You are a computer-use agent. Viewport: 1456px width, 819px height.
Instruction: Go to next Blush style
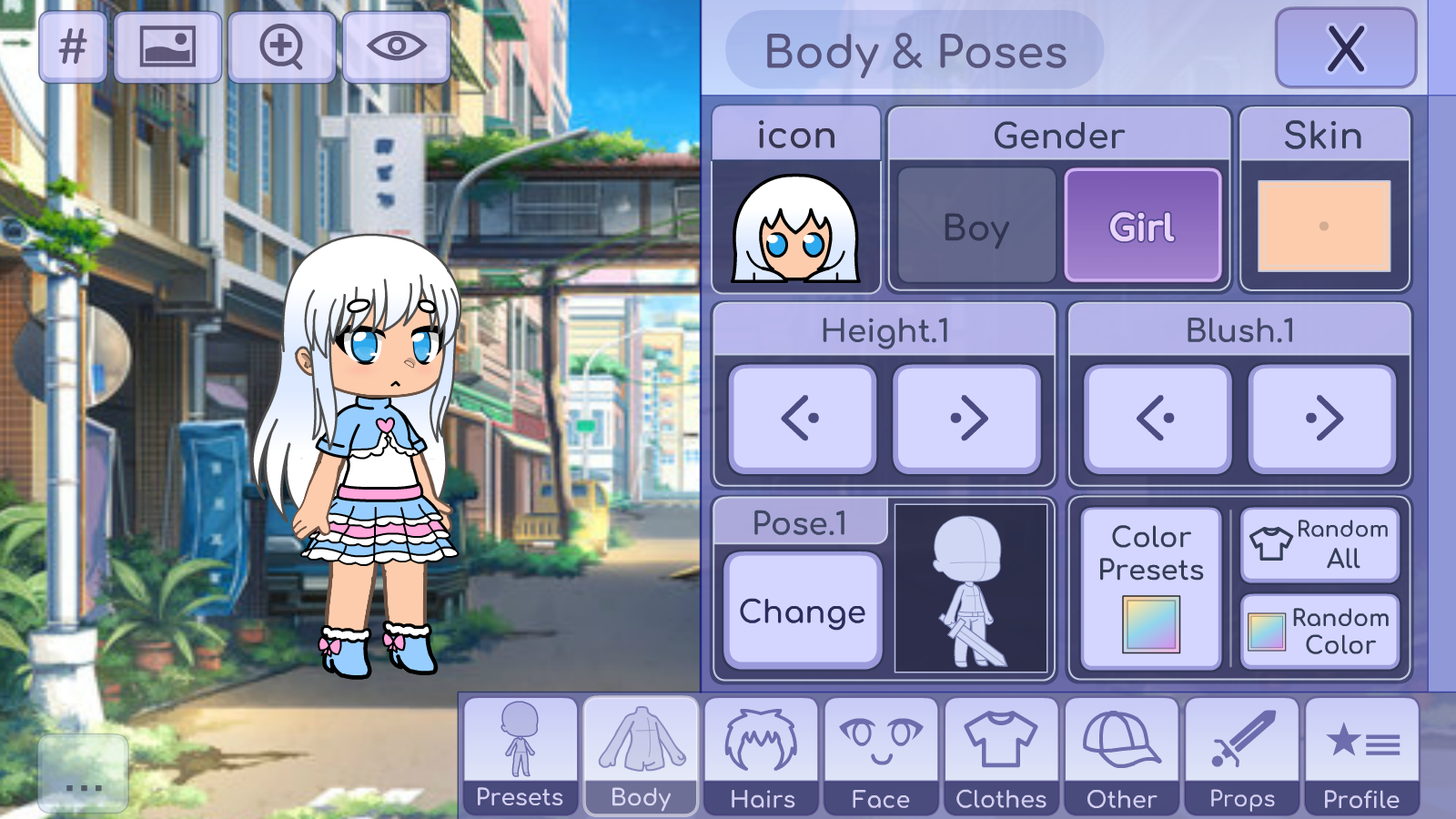(1321, 419)
